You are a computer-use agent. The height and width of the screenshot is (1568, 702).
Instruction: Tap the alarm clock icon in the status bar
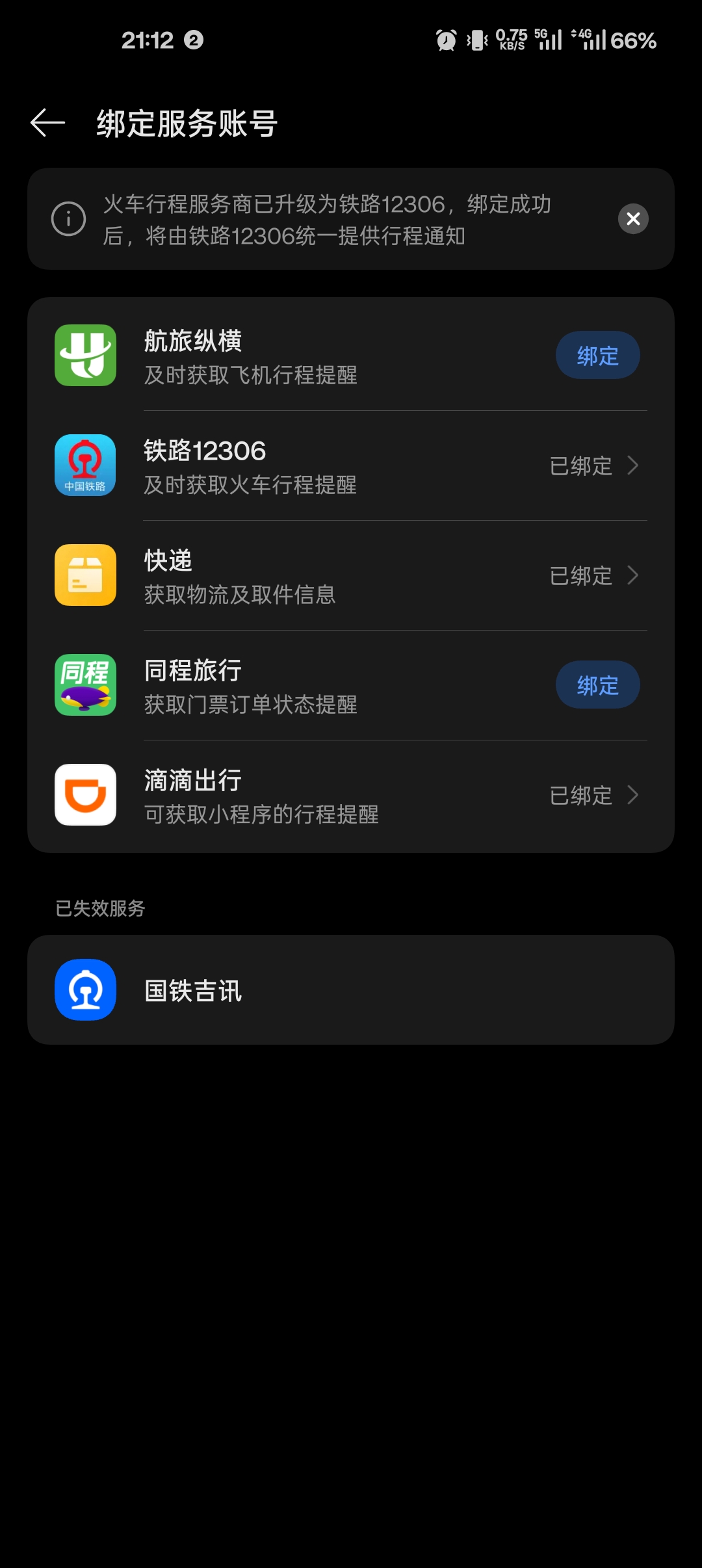click(445, 40)
